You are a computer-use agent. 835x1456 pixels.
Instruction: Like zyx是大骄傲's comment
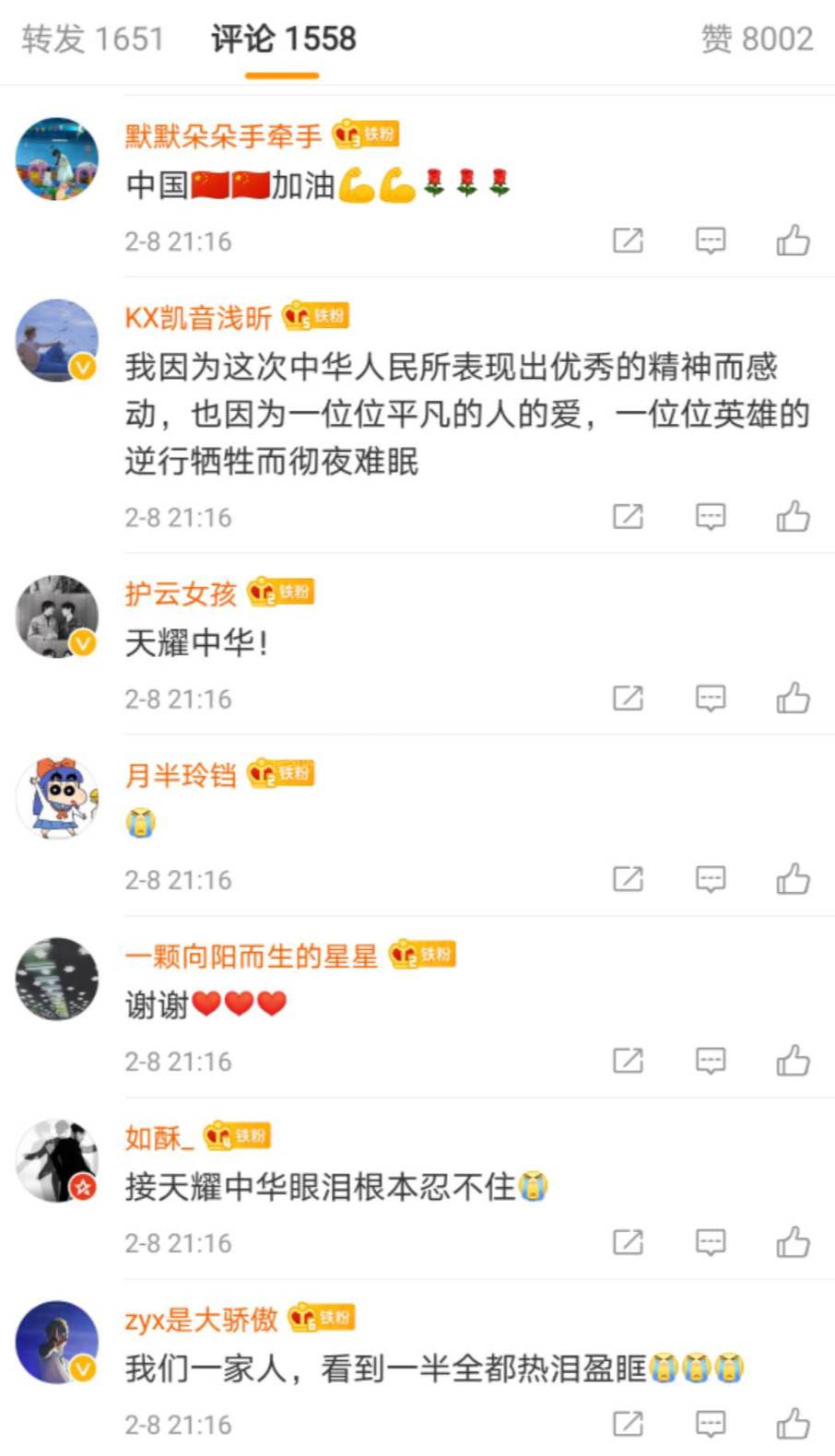pos(793,1424)
